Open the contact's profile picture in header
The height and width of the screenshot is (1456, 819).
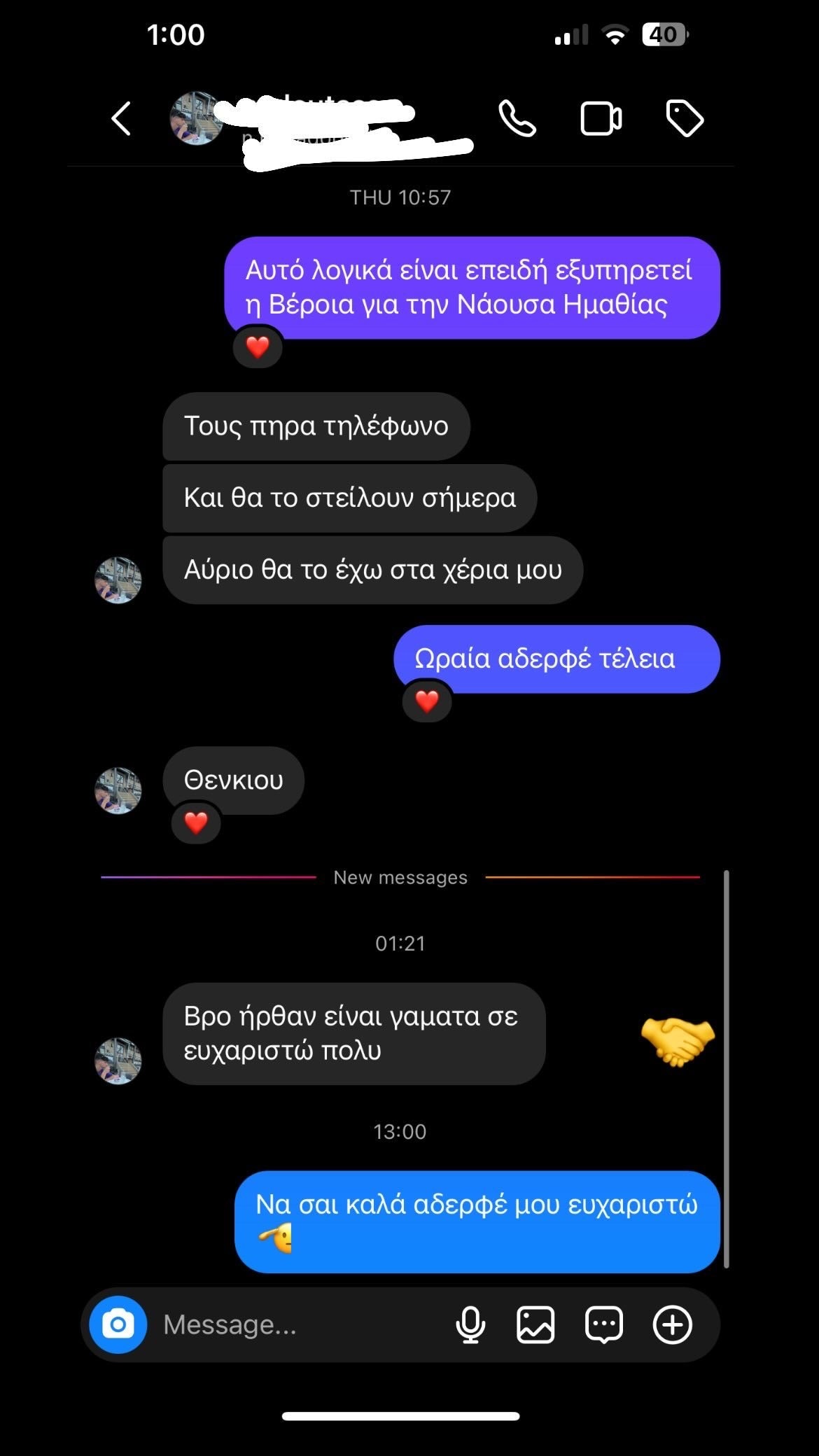tap(195, 118)
